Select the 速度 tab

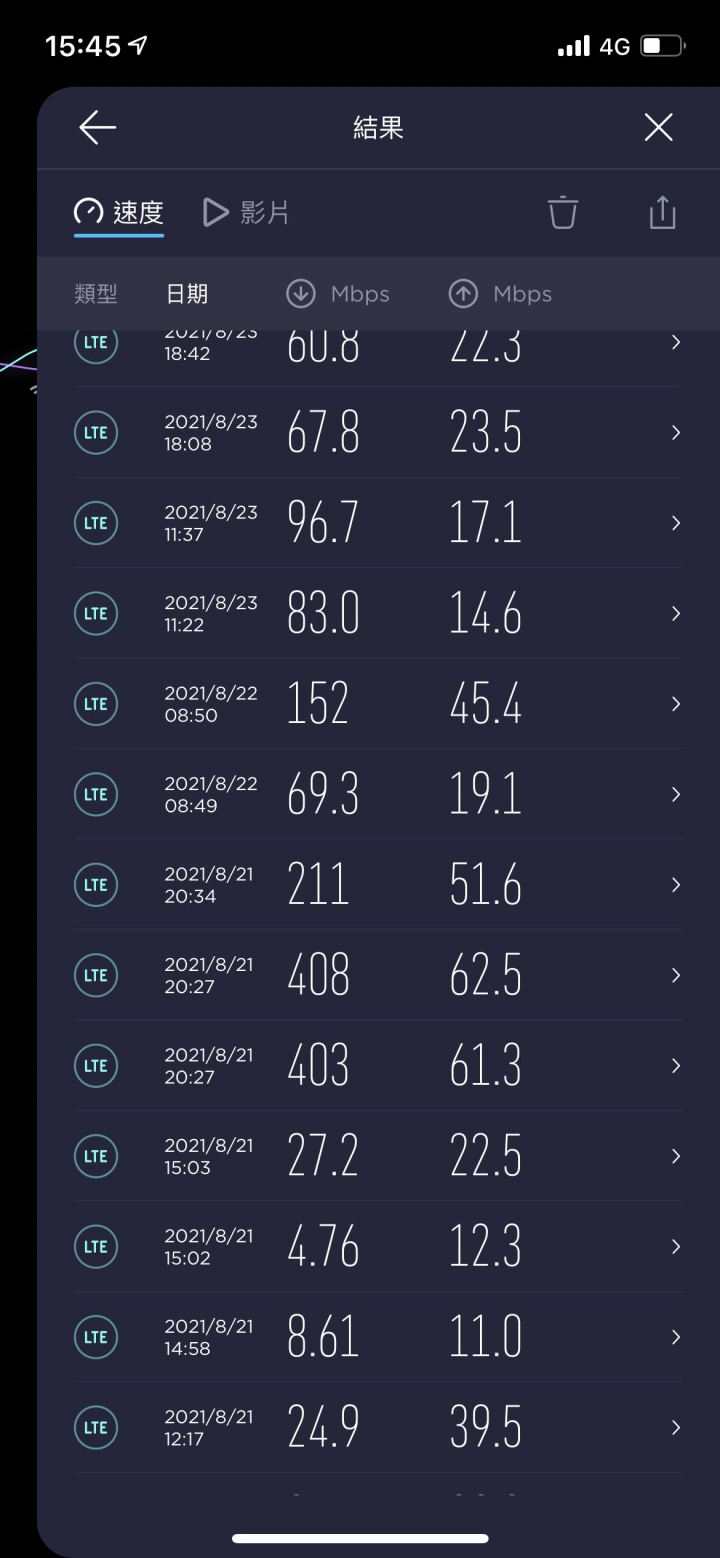(119, 212)
